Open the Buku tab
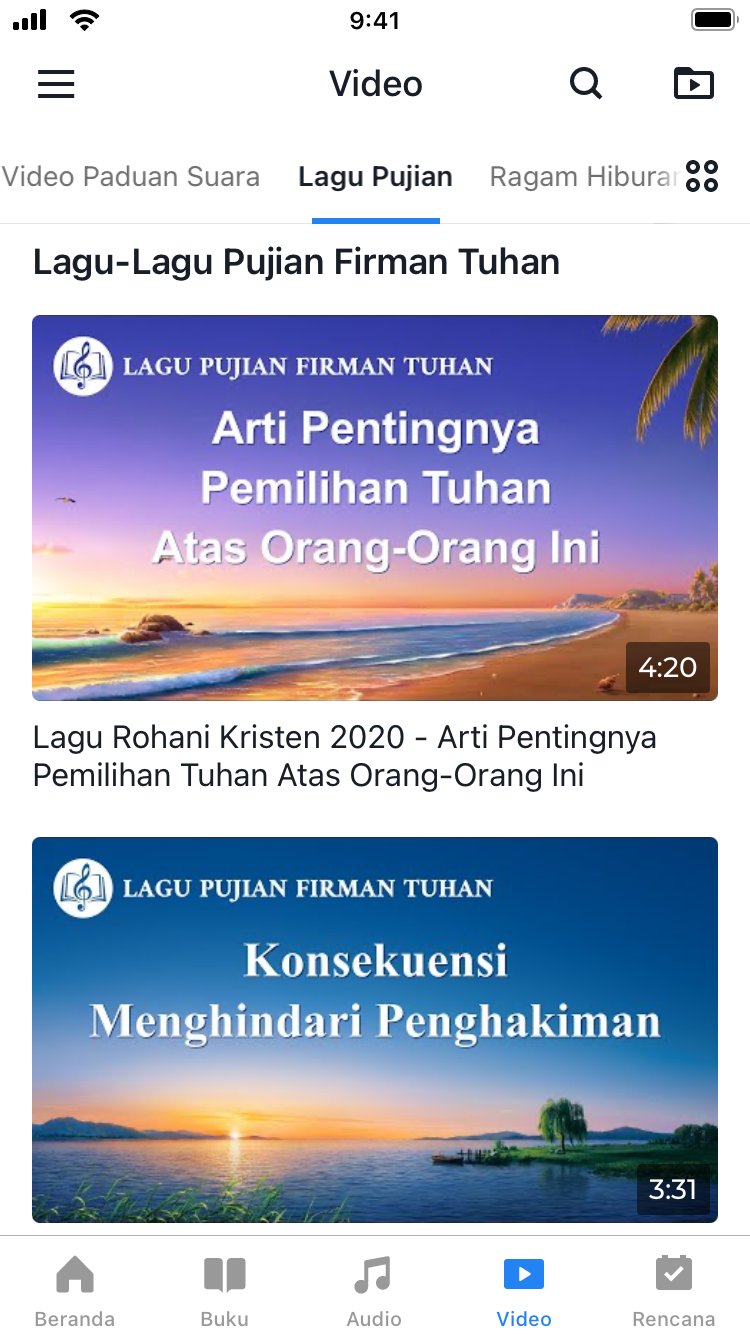 (224, 1290)
